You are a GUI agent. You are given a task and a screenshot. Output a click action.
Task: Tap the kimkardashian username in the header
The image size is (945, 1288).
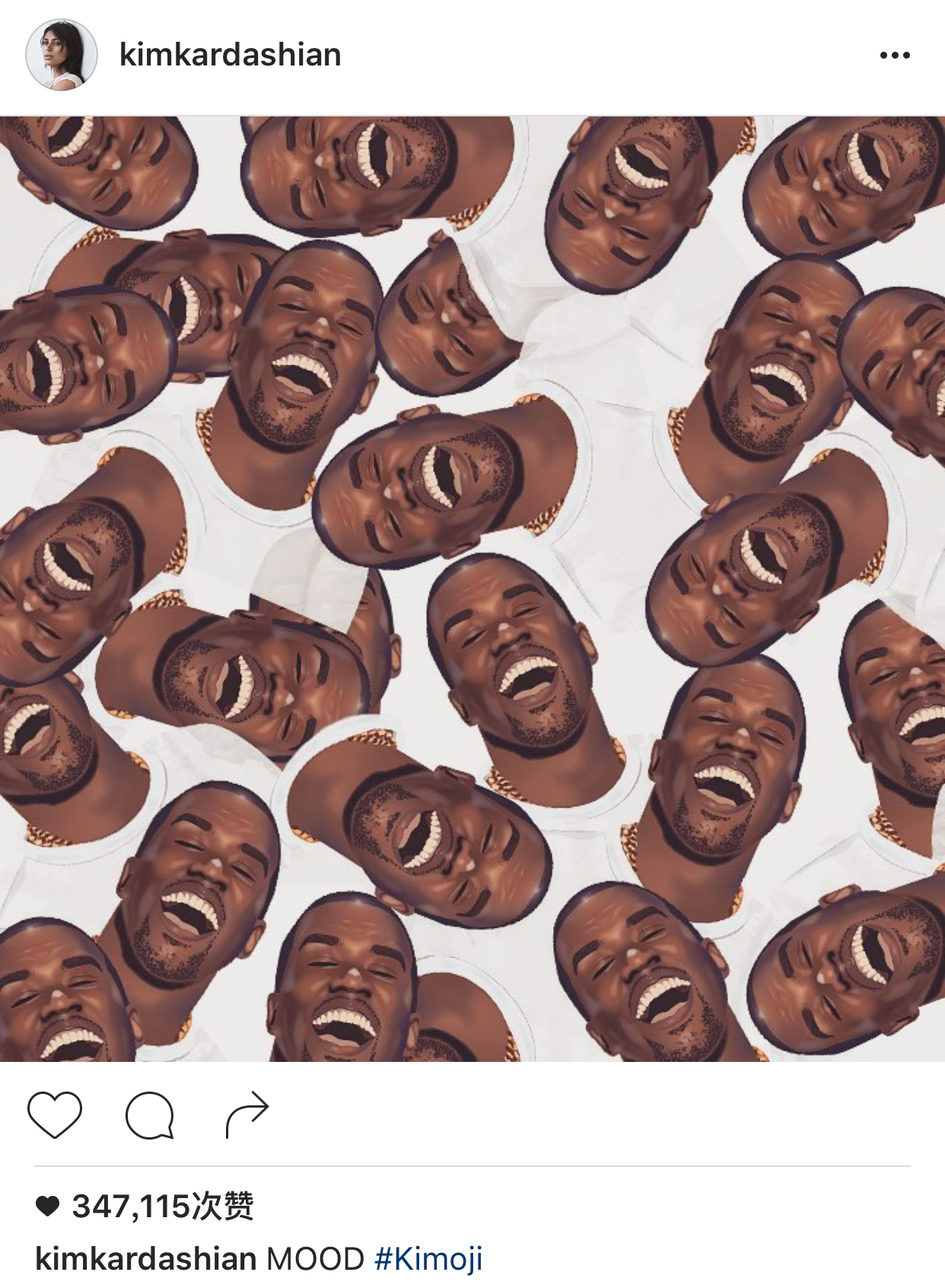click(231, 55)
